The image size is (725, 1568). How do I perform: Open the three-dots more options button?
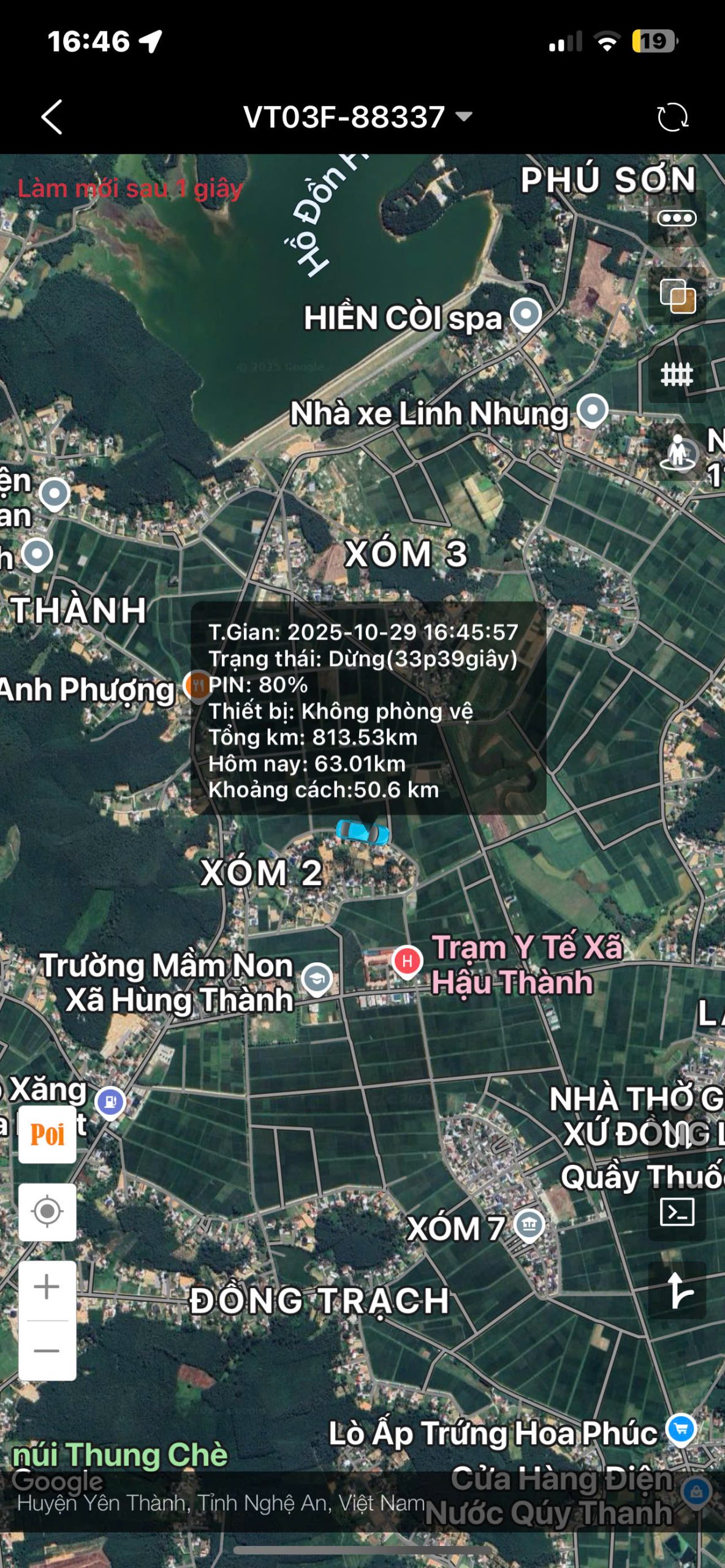click(677, 218)
